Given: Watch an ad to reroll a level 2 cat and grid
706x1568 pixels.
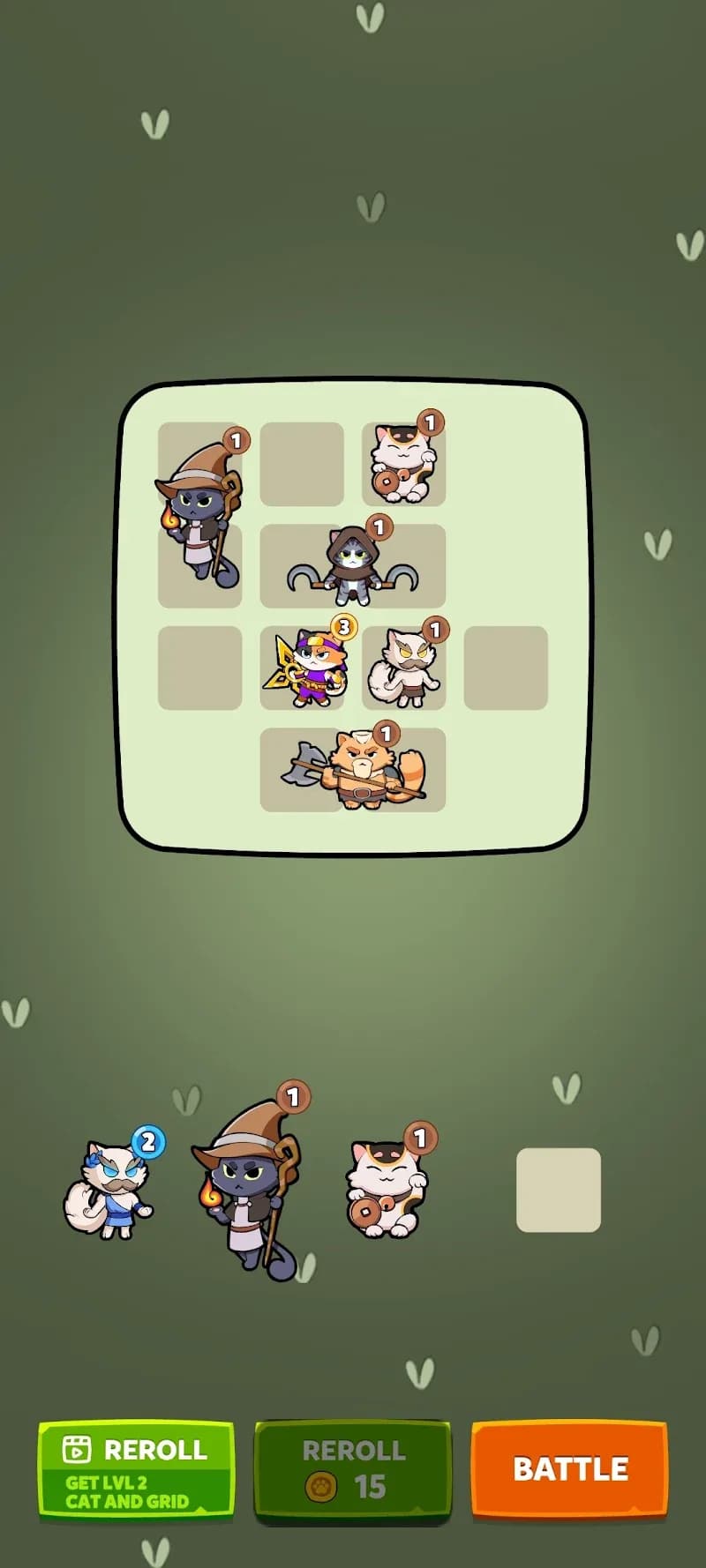Looking at the screenshot, I should (136, 1471).
